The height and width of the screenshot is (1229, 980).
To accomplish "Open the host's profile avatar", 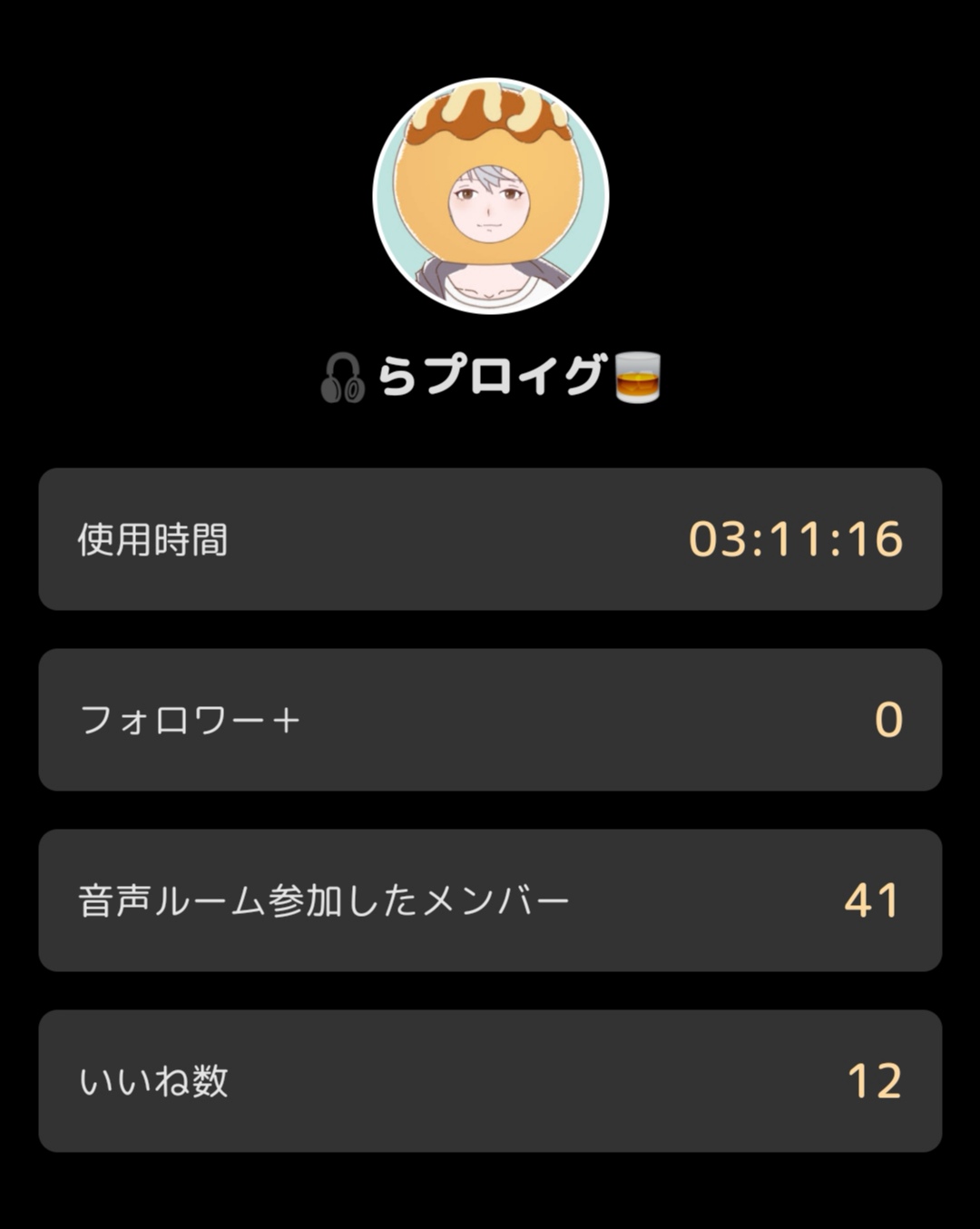I will [490, 196].
